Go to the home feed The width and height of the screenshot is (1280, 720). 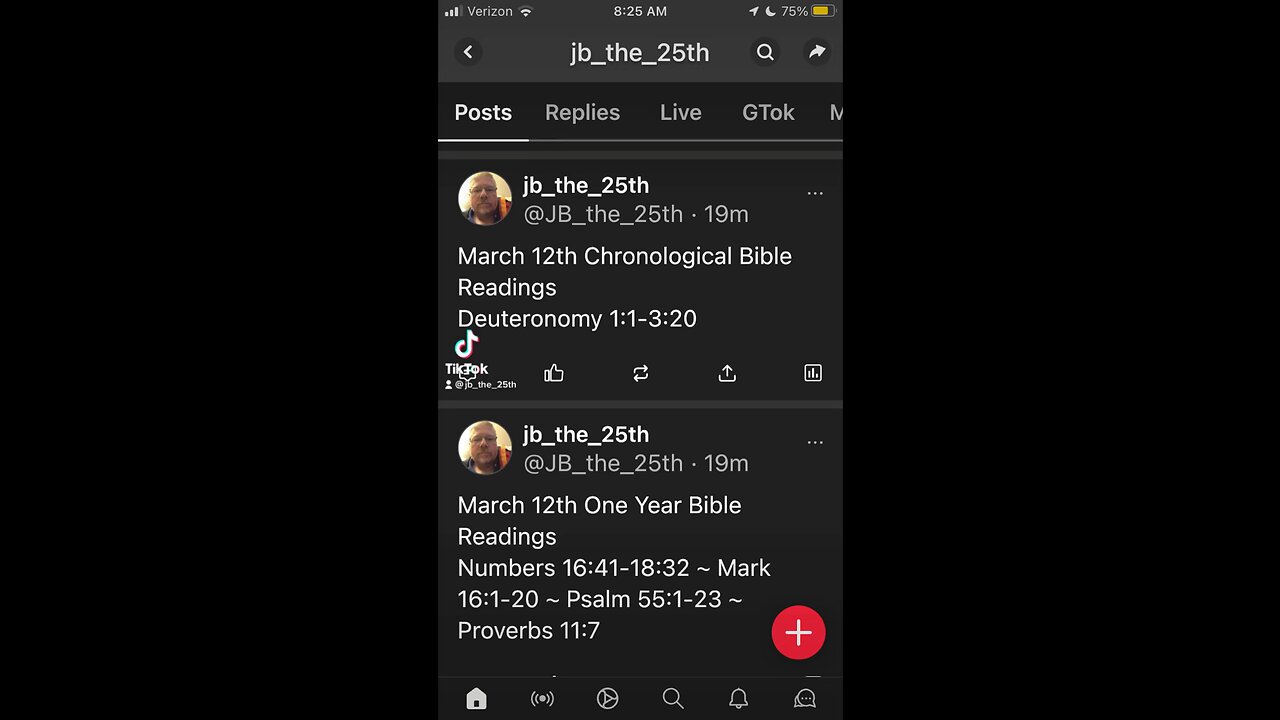pyautogui.click(x=476, y=699)
